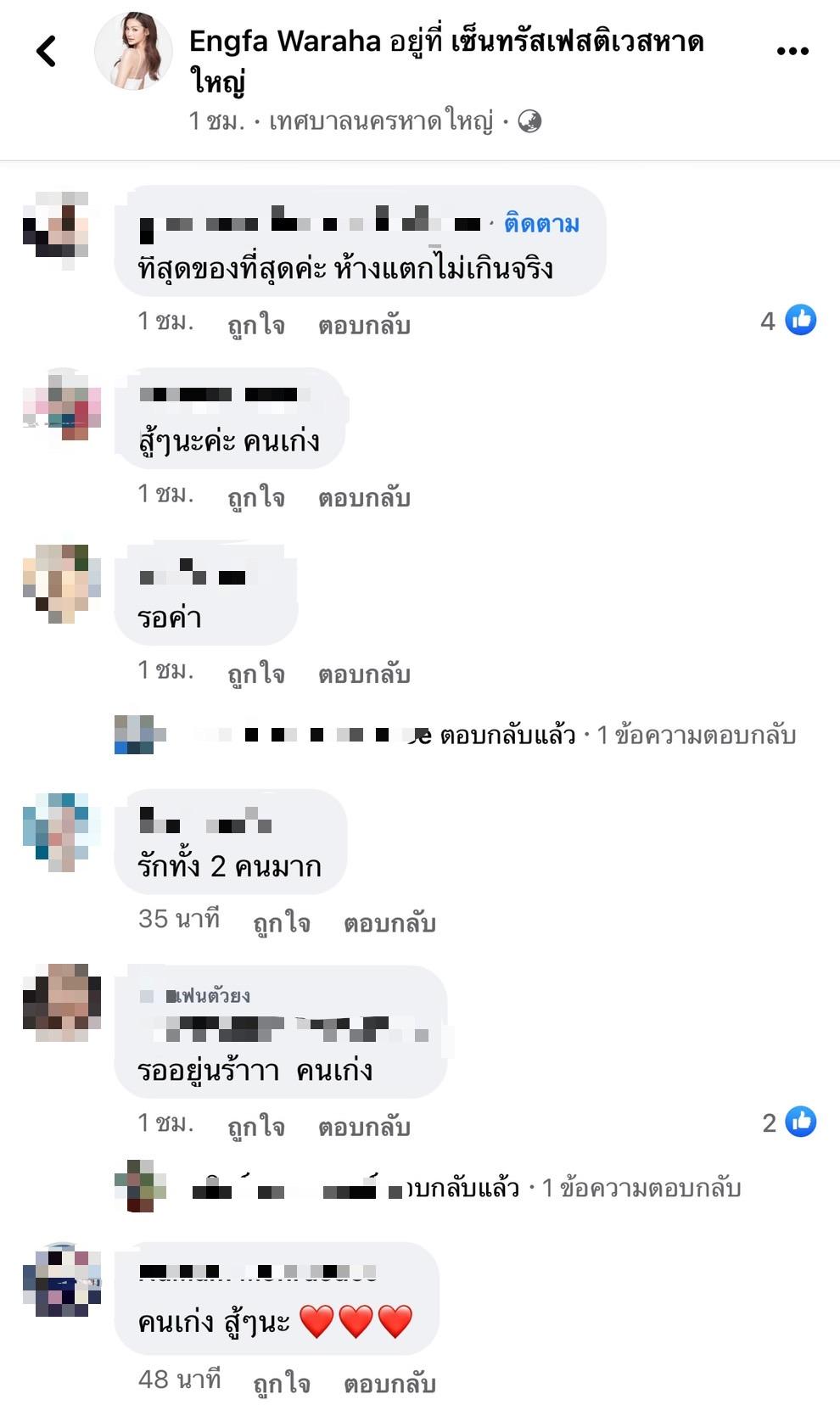
Task: Open Engfa Waraha's profile picture
Action: tap(133, 51)
